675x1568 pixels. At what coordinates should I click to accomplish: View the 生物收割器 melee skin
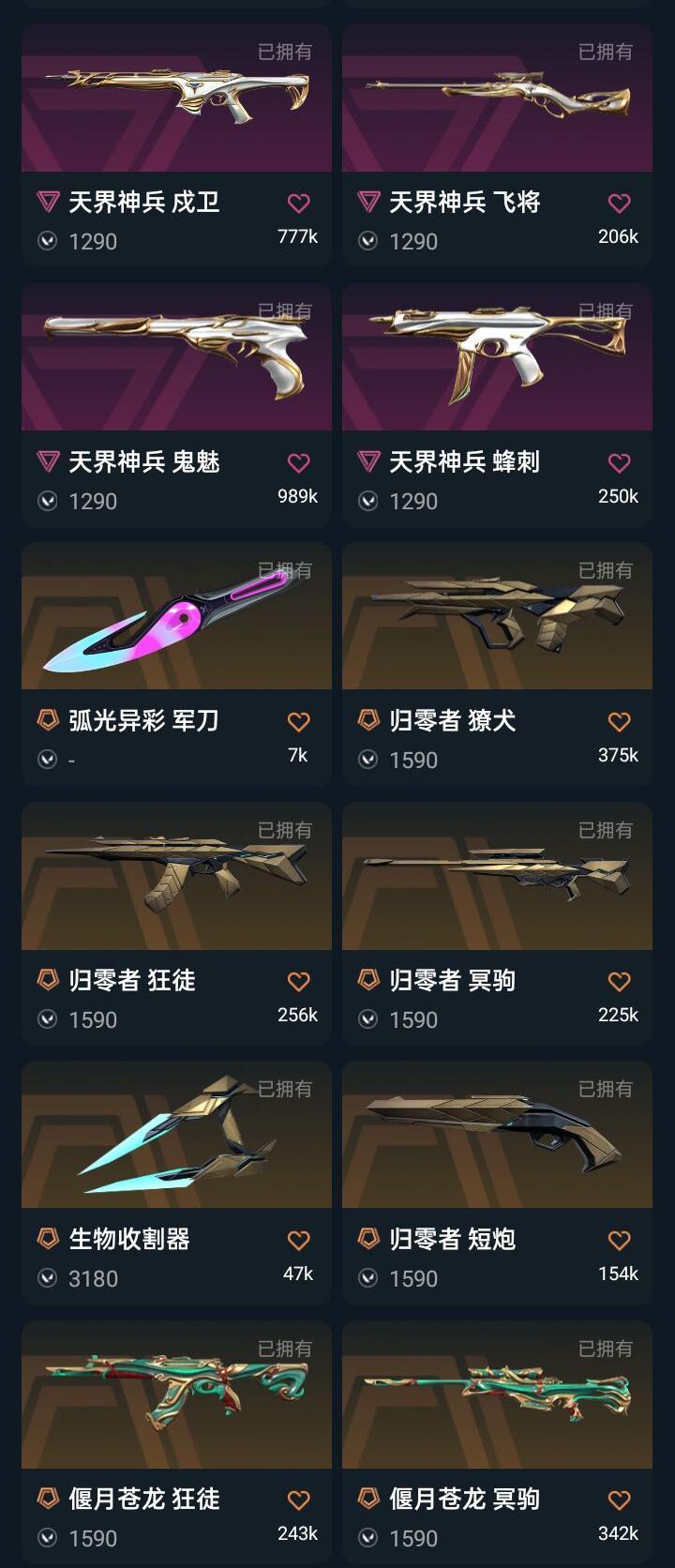176,1136
